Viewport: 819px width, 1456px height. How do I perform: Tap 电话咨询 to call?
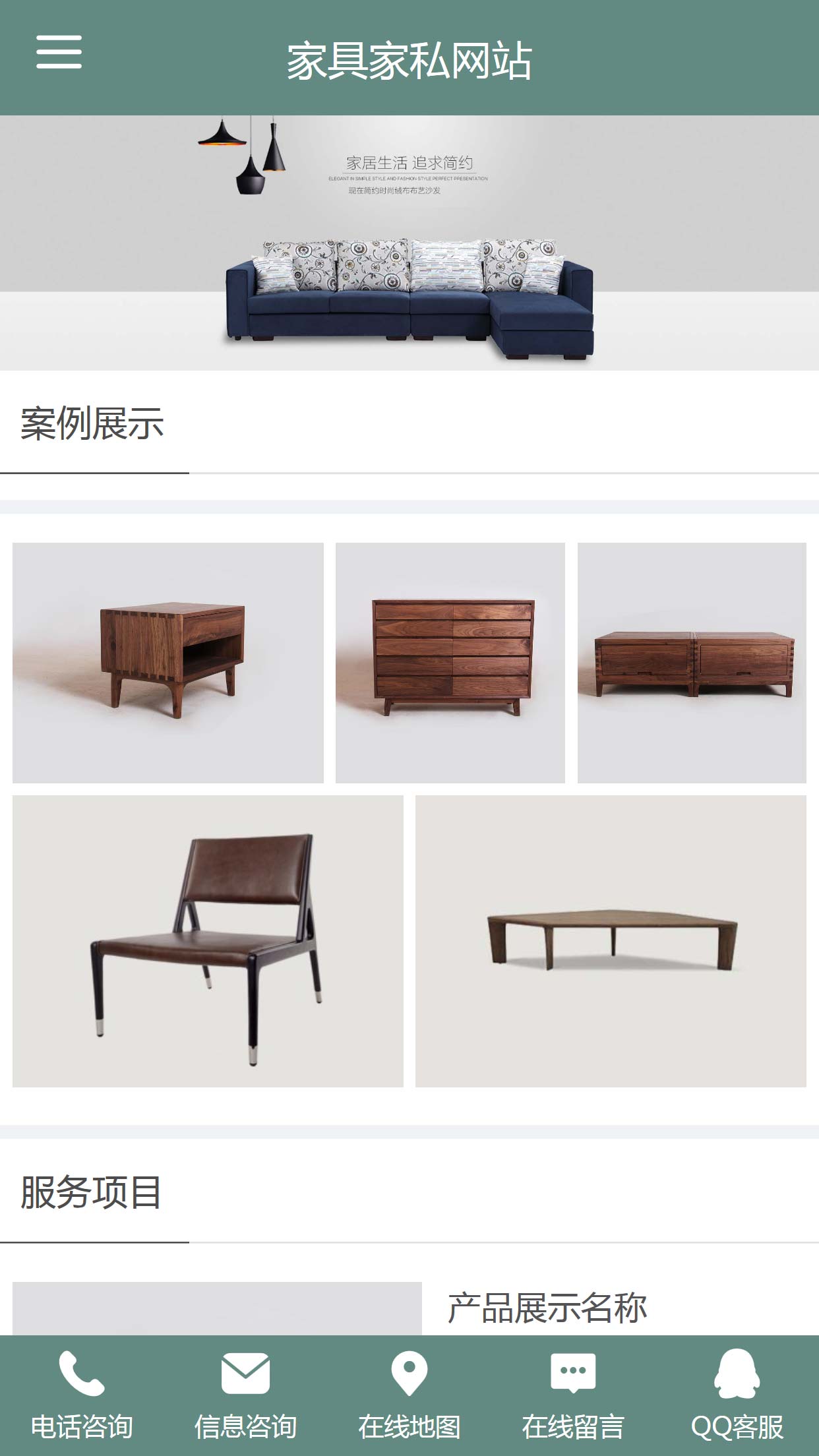coord(82,1395)
